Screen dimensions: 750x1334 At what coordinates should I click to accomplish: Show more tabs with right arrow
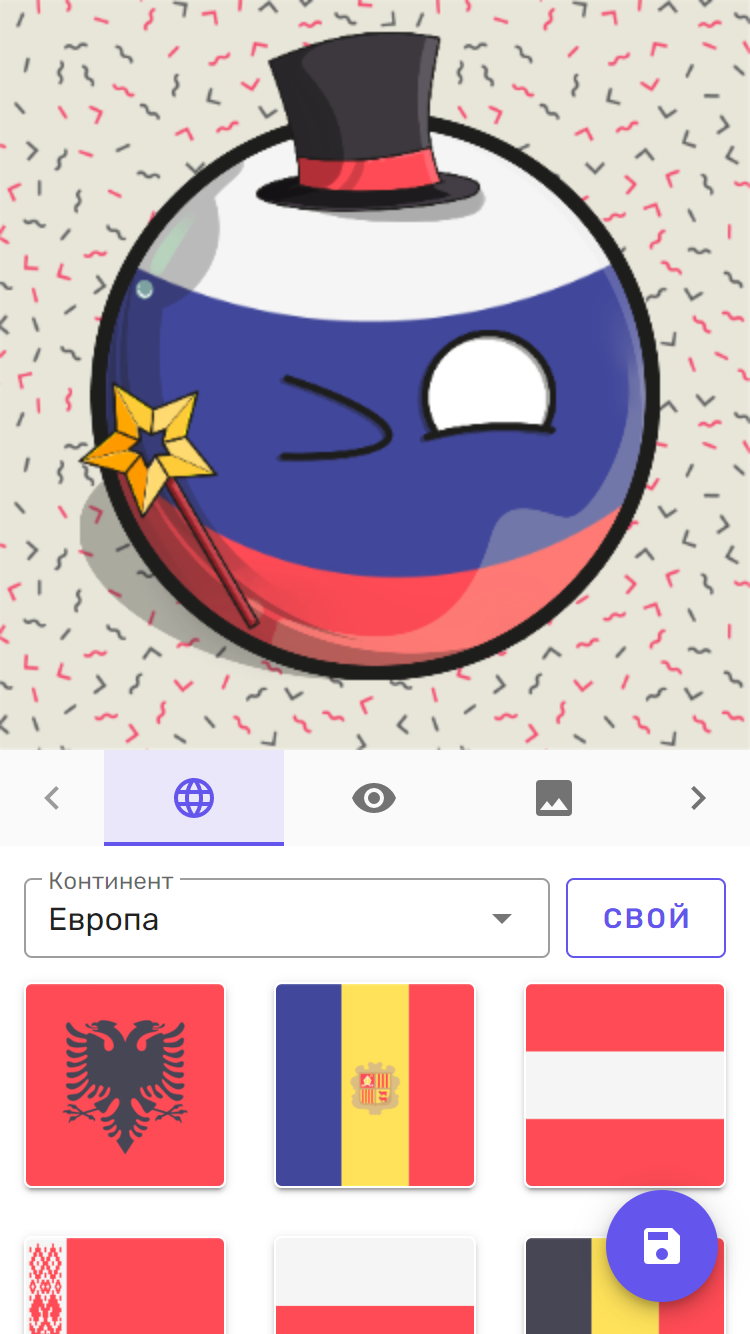point(698,798)
